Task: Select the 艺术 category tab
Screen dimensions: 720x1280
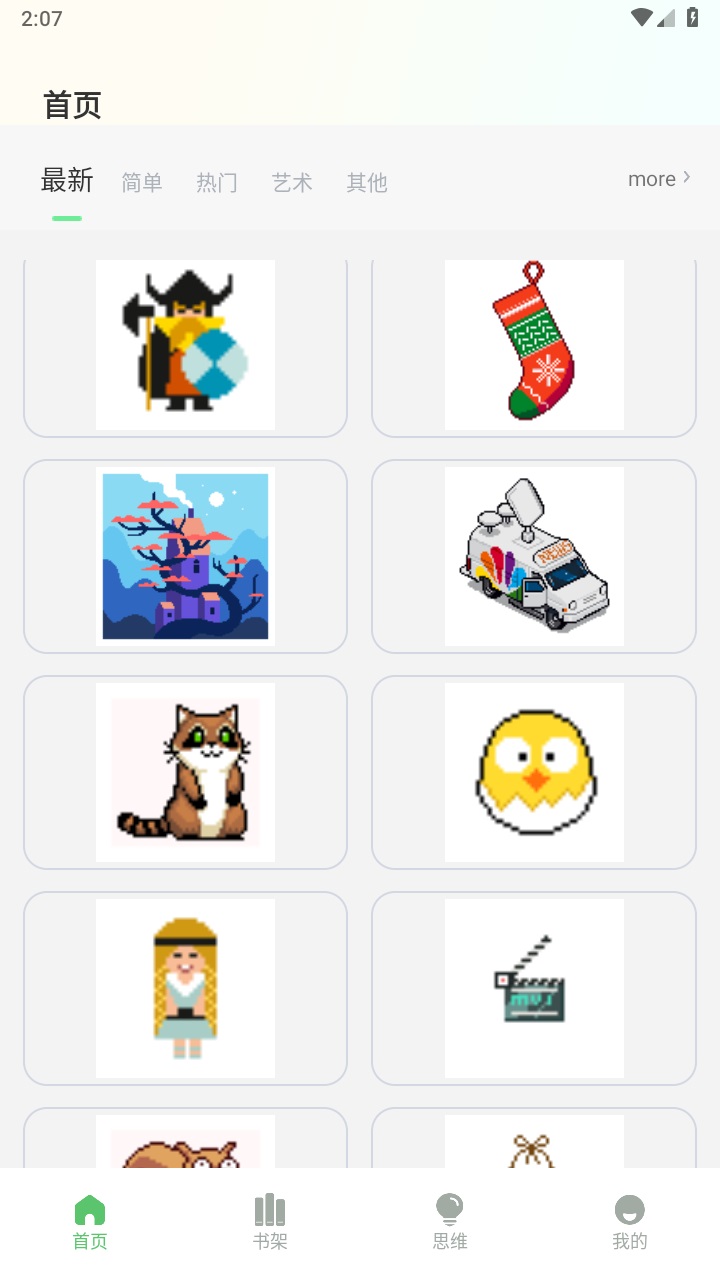Action: pos(292,183)
